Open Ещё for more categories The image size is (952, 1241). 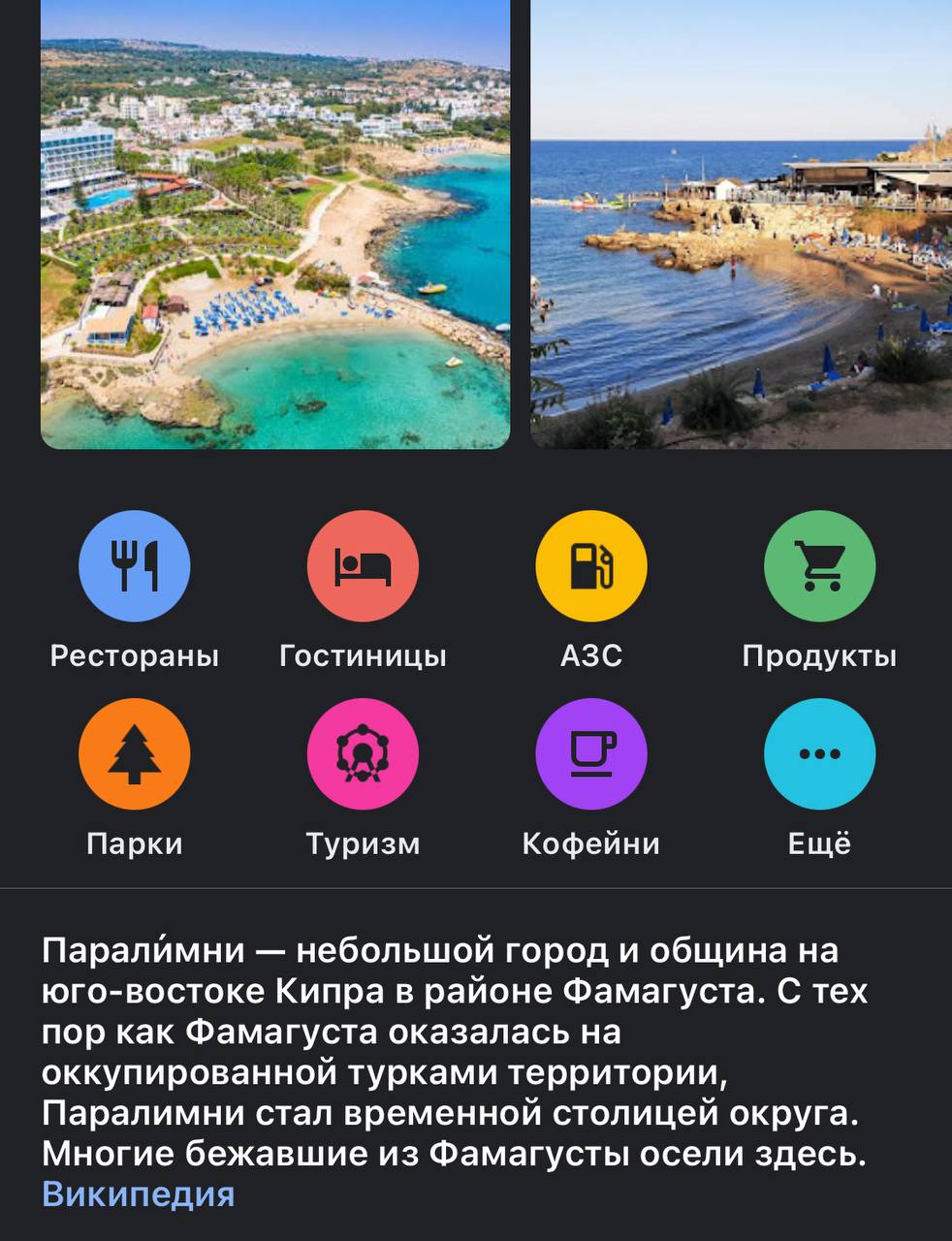point(820,754)
